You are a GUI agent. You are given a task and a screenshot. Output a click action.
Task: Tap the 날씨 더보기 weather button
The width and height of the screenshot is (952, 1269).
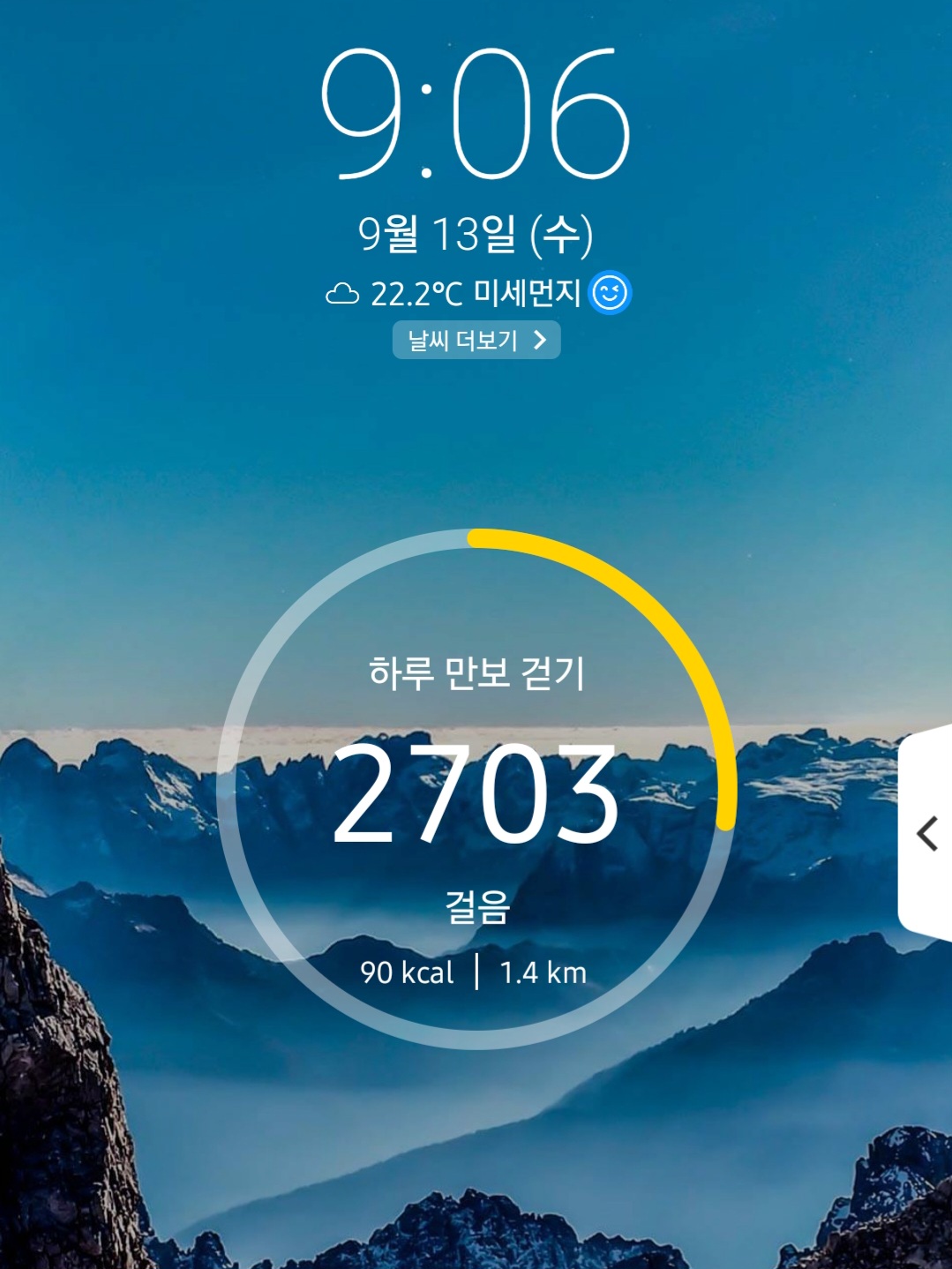[476, 341]
